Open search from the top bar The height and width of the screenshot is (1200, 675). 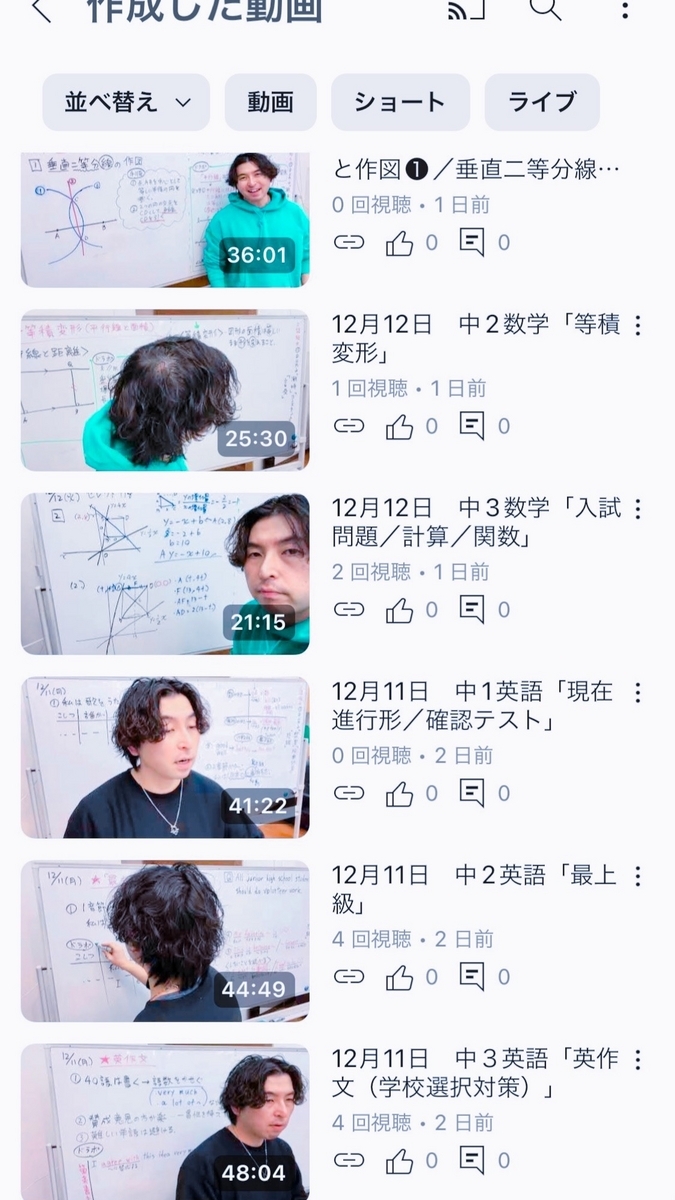[x=546, y=9]
